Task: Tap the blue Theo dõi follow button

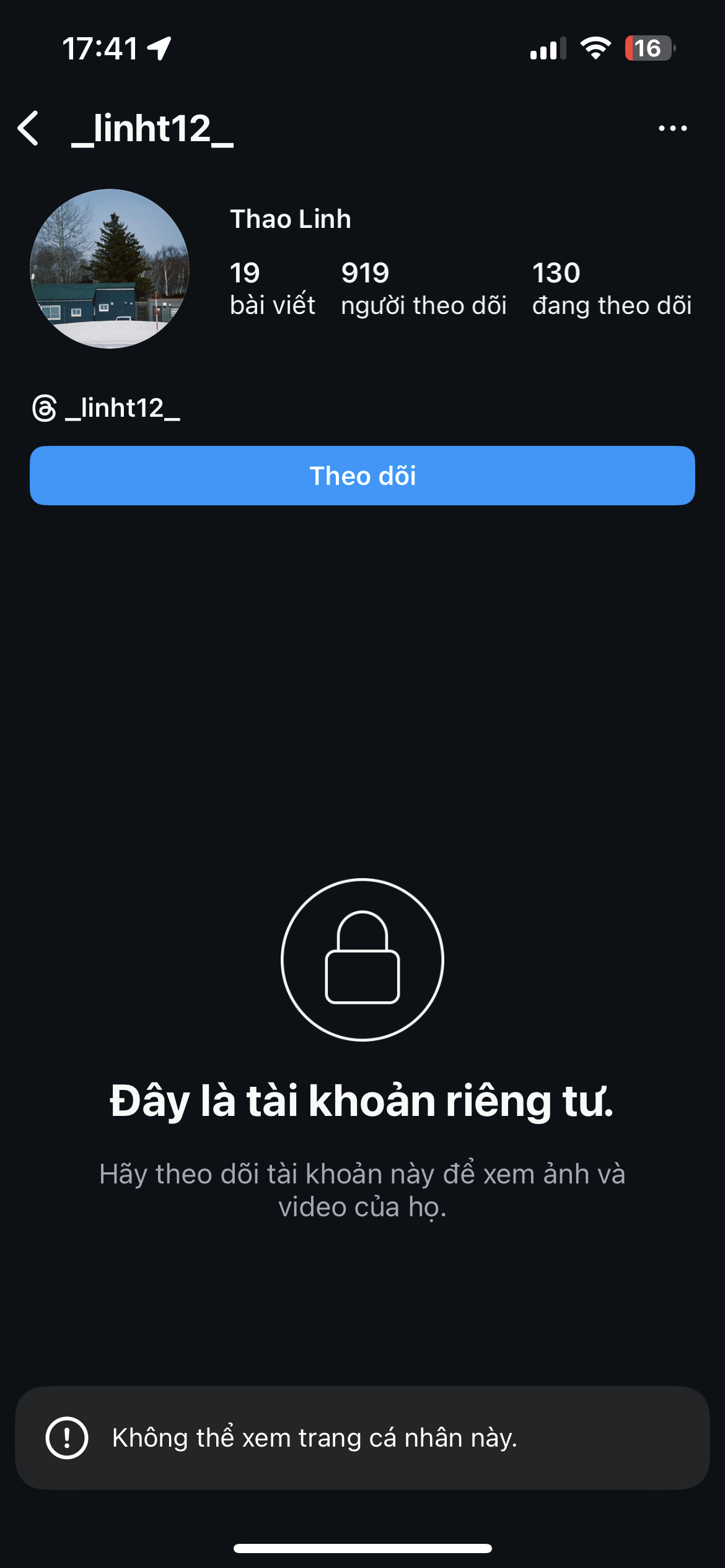Action: pos(362,476)
